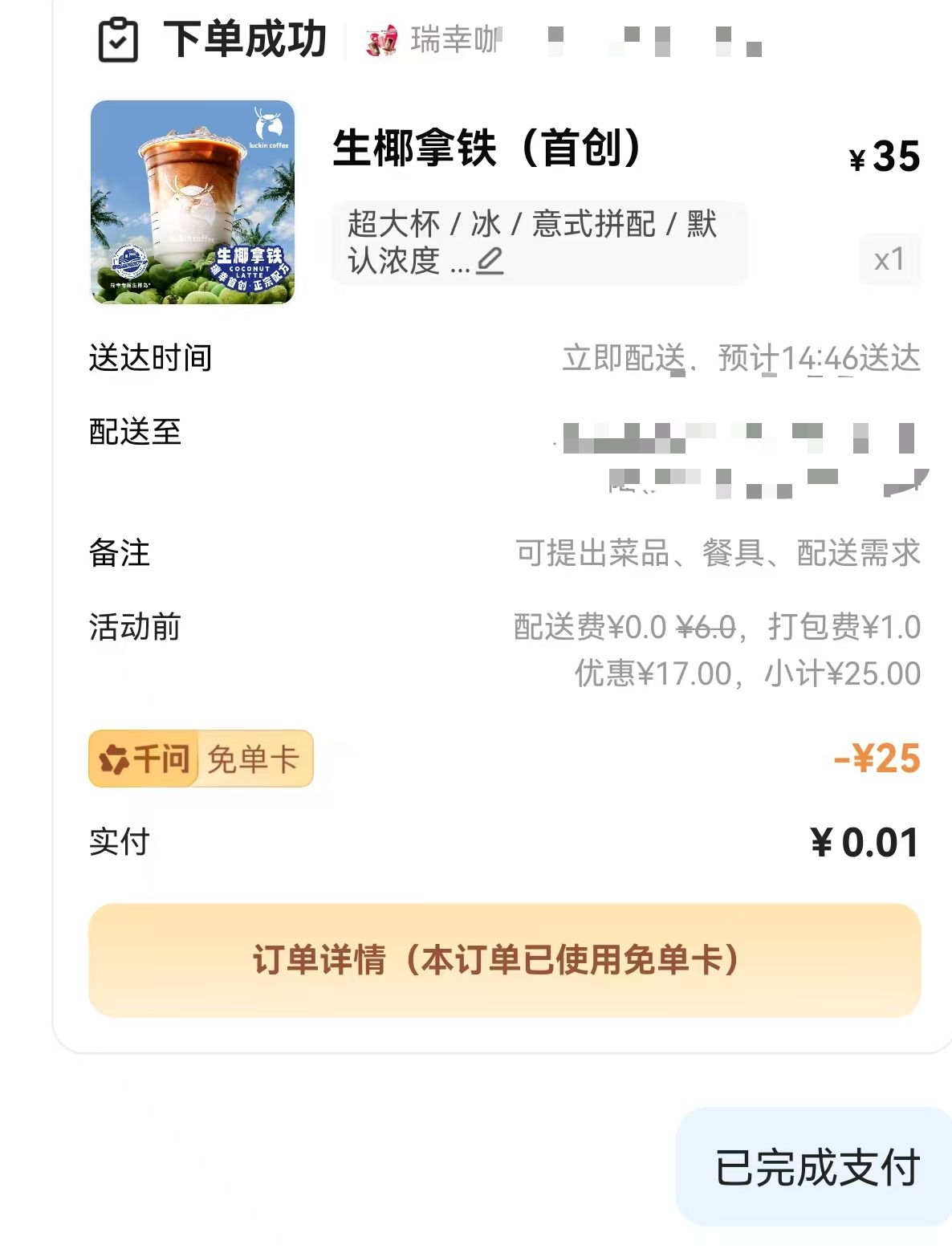The width and height of the screenshot is (952, 1253).
Task: Open 订单详情 order details button
Action: tap(504, 960)
